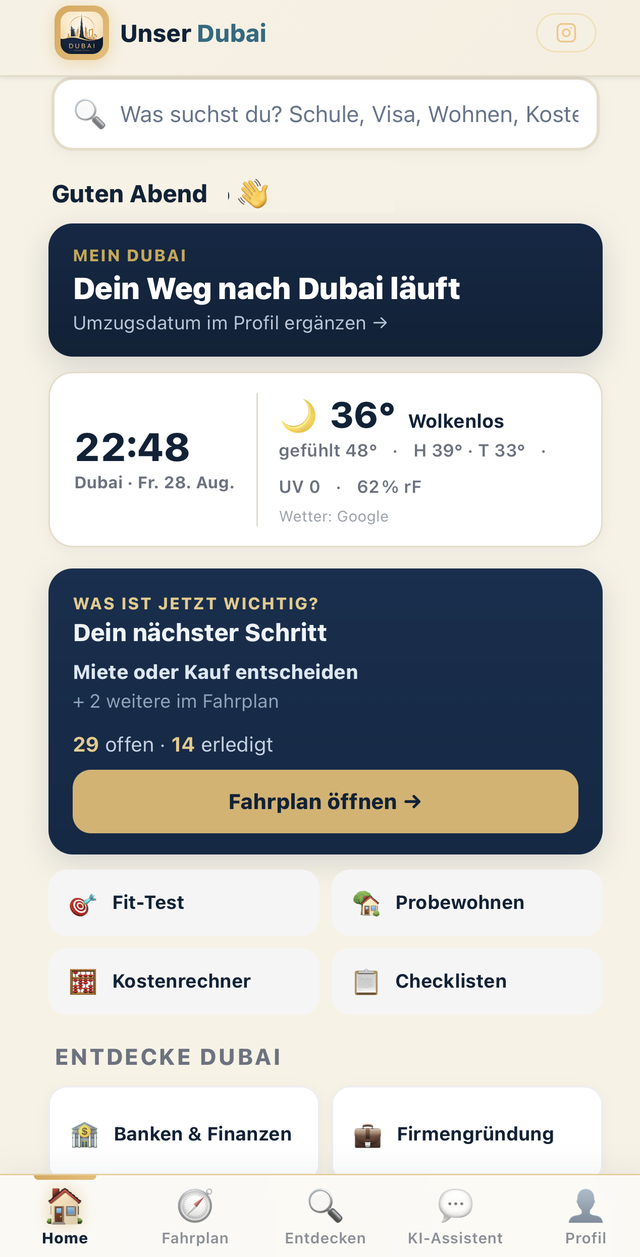Tap the Fahrplan öffnen button
Screen dimensions: 640x1257
325,801
